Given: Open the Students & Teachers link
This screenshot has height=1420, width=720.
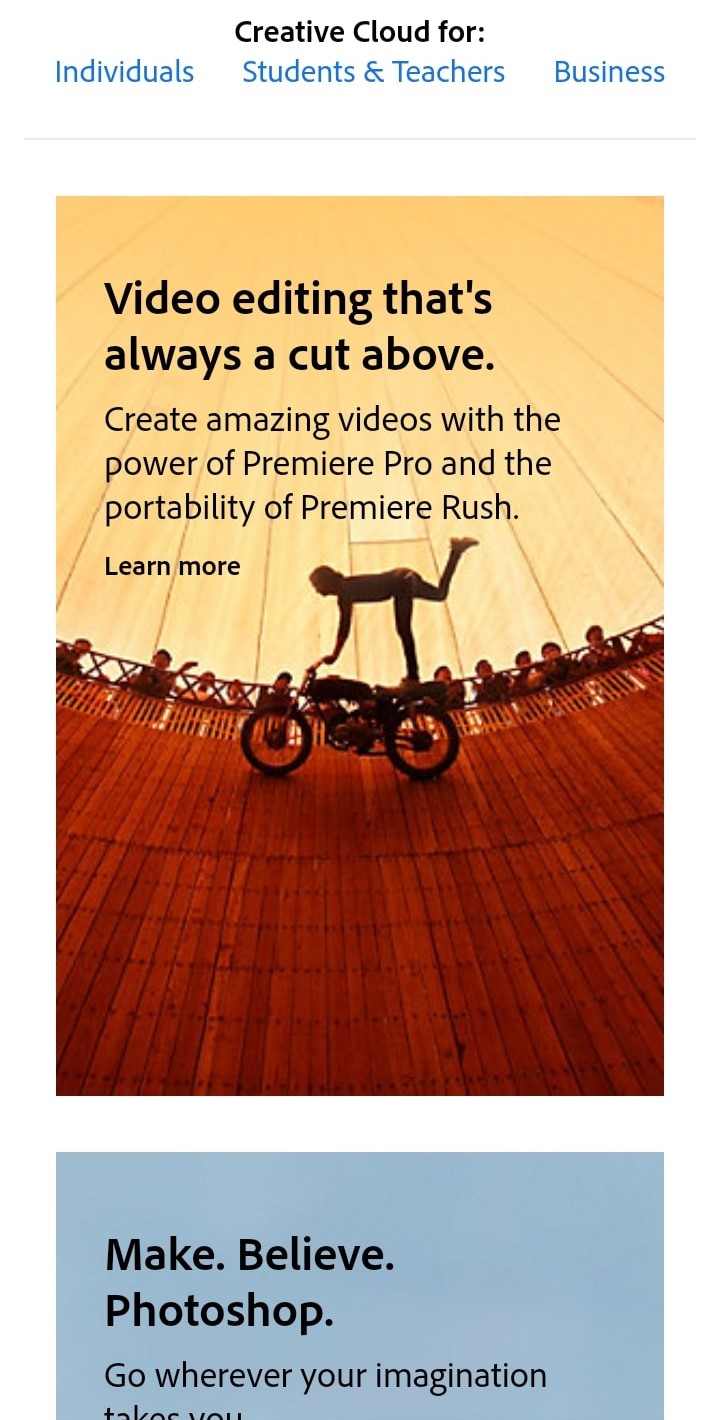Looking at the screenshot, I should [x=374, y=72].
